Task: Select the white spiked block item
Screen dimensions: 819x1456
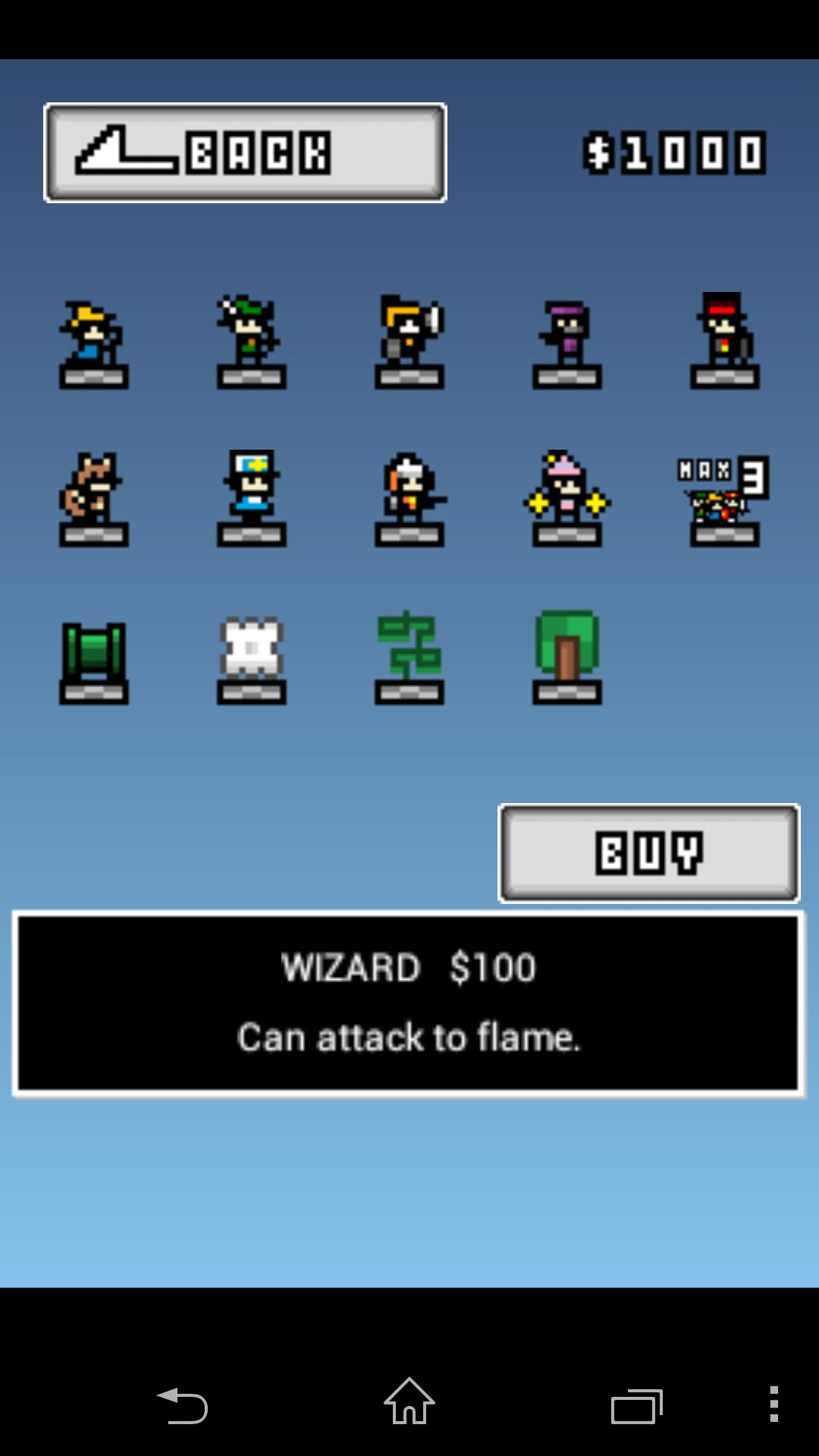Action: [252, 660]
